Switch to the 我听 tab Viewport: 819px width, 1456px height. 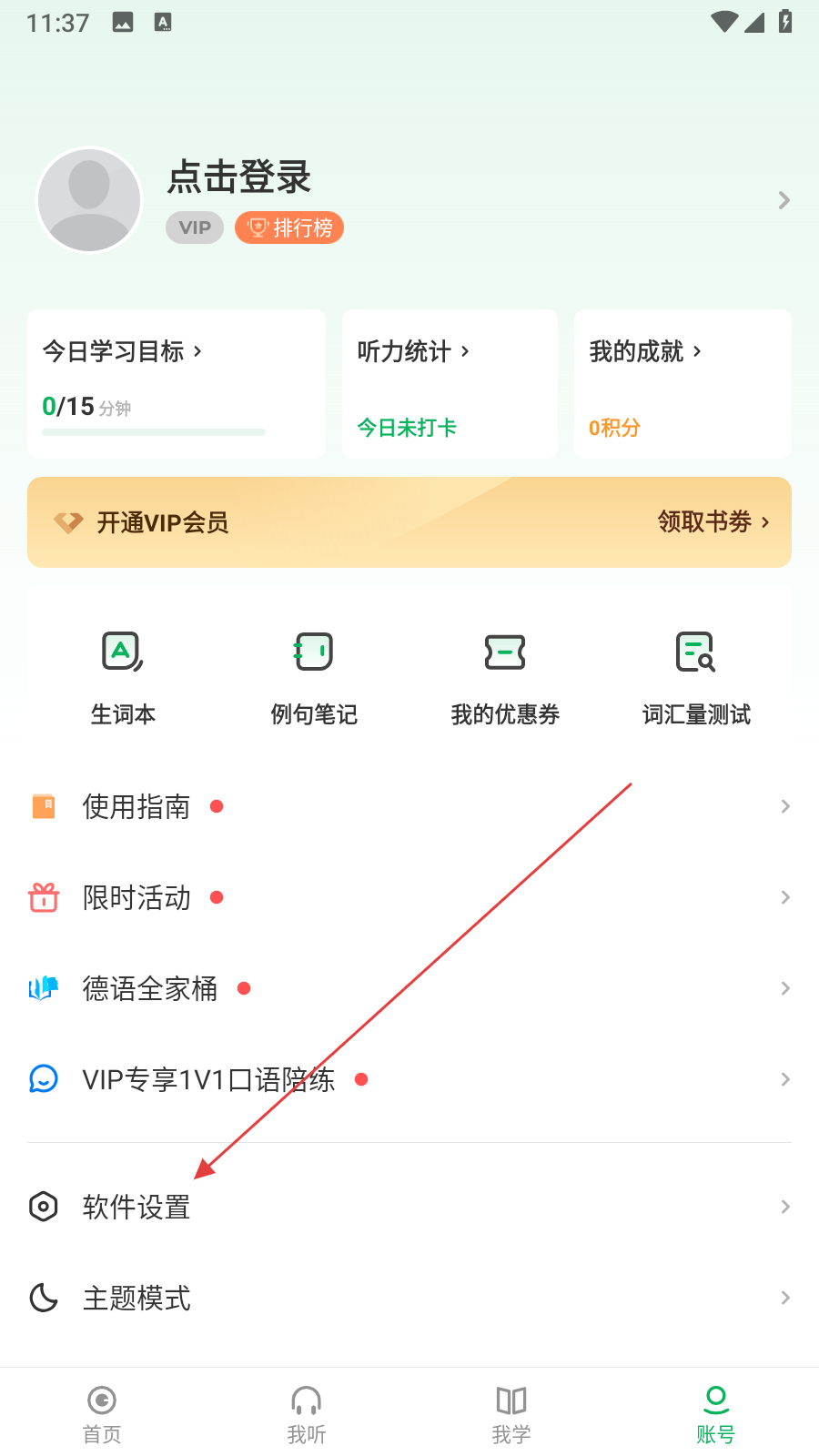tap(307, 1414)
